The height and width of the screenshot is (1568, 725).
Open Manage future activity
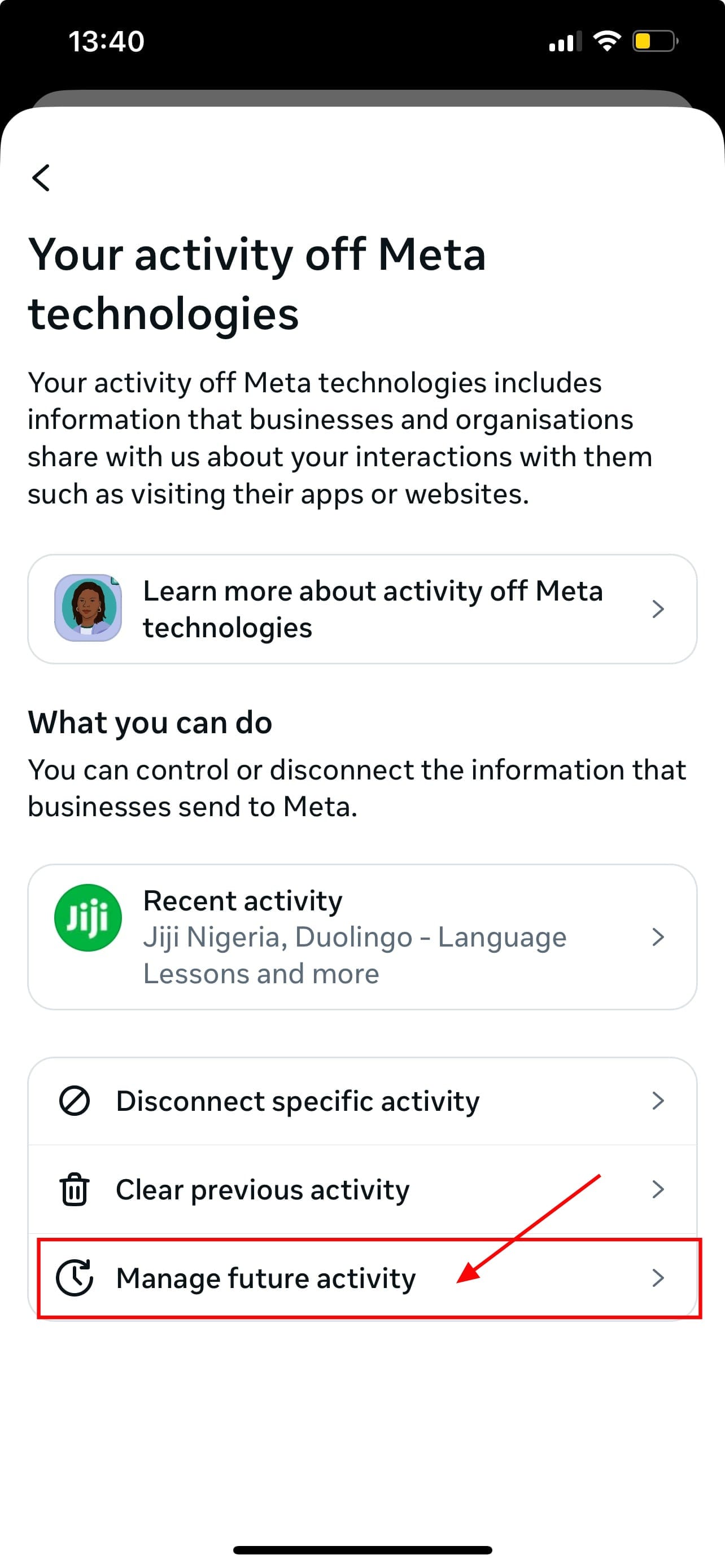[x=362, y=1278]
